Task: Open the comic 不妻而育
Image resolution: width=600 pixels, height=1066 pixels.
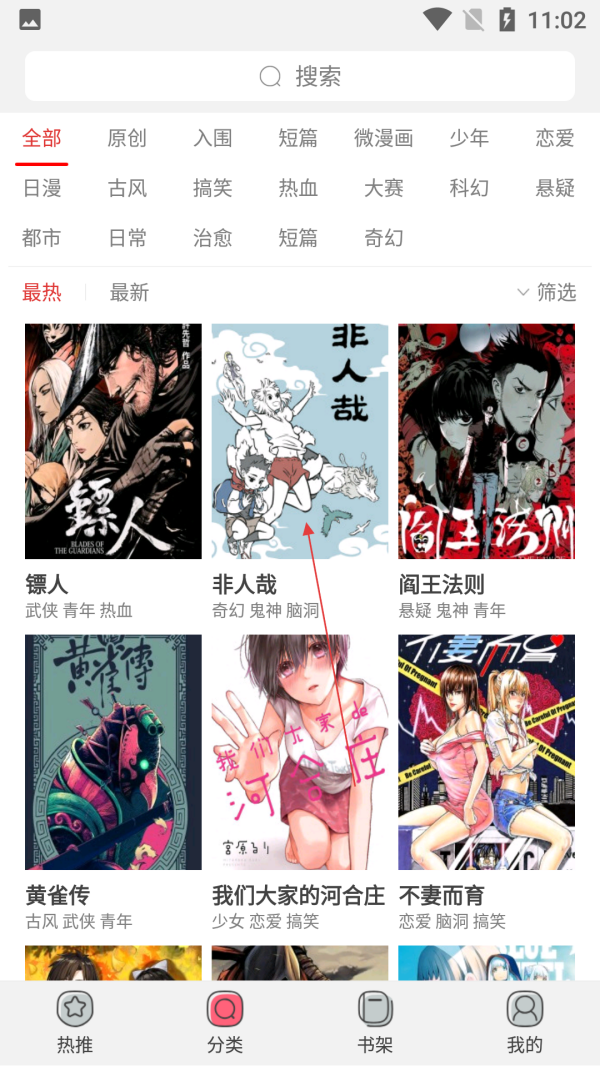Action: [x=486, y=752]
